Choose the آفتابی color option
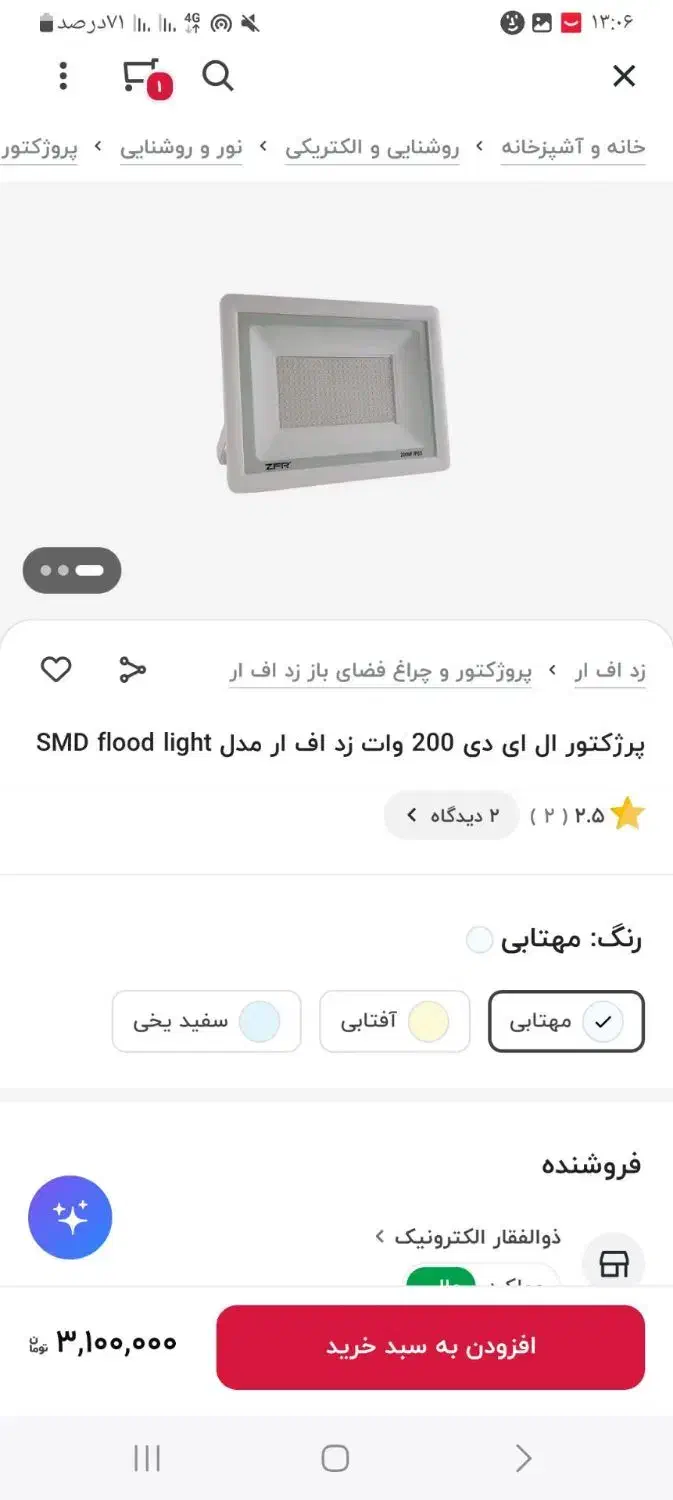Image resolution: width=673 pixels, height=1500 pixels. coord(394,1021)
